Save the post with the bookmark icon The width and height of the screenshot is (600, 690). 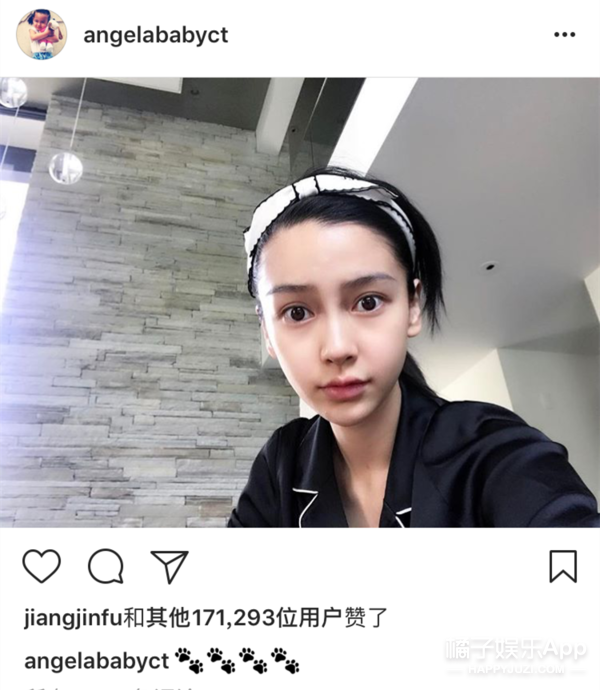(563, 567)
